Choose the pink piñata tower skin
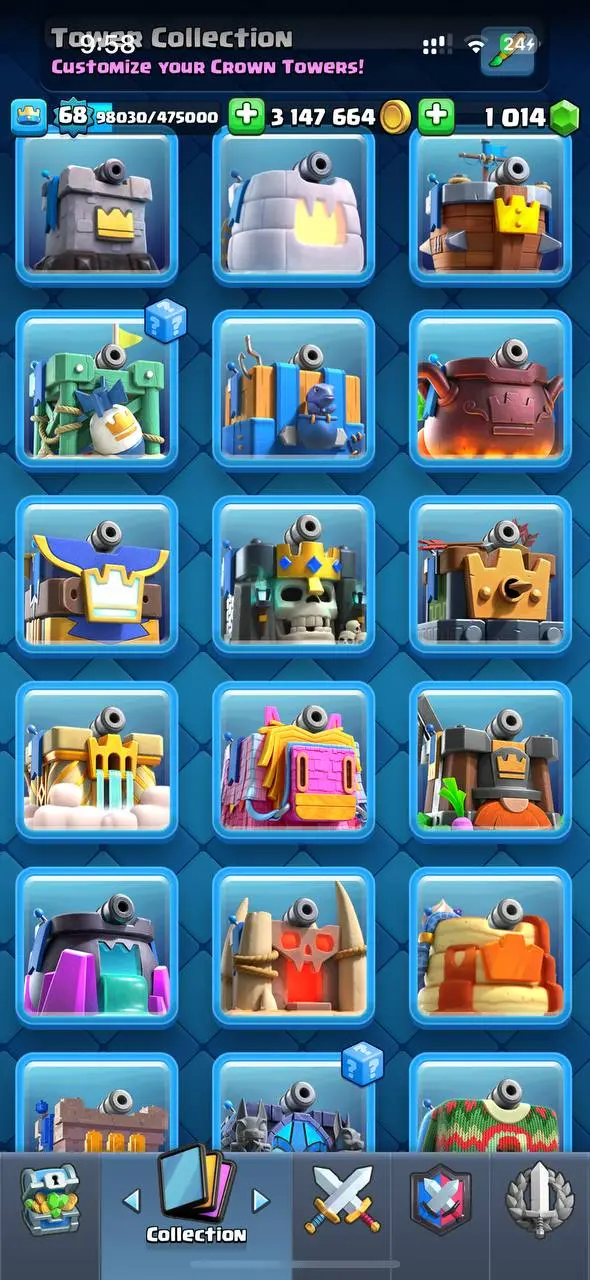Viewport: 590px width, 1280px height. pos(293,761)
